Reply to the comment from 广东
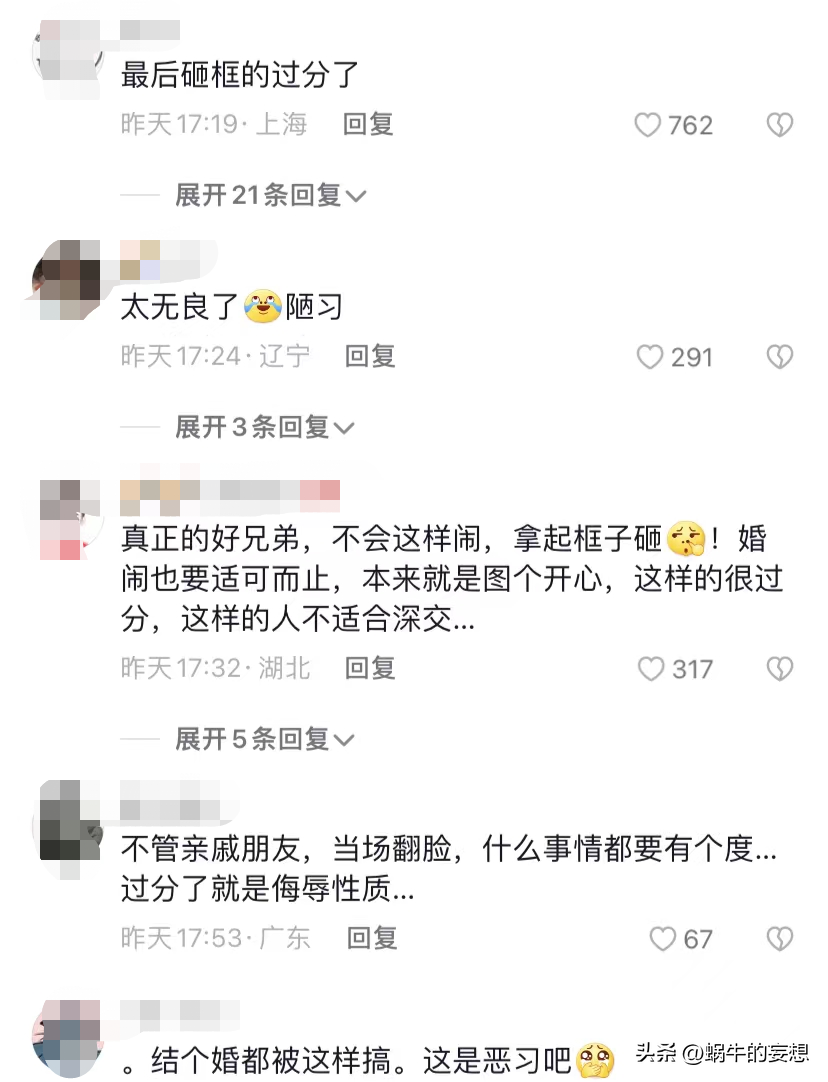 point(372,938)
